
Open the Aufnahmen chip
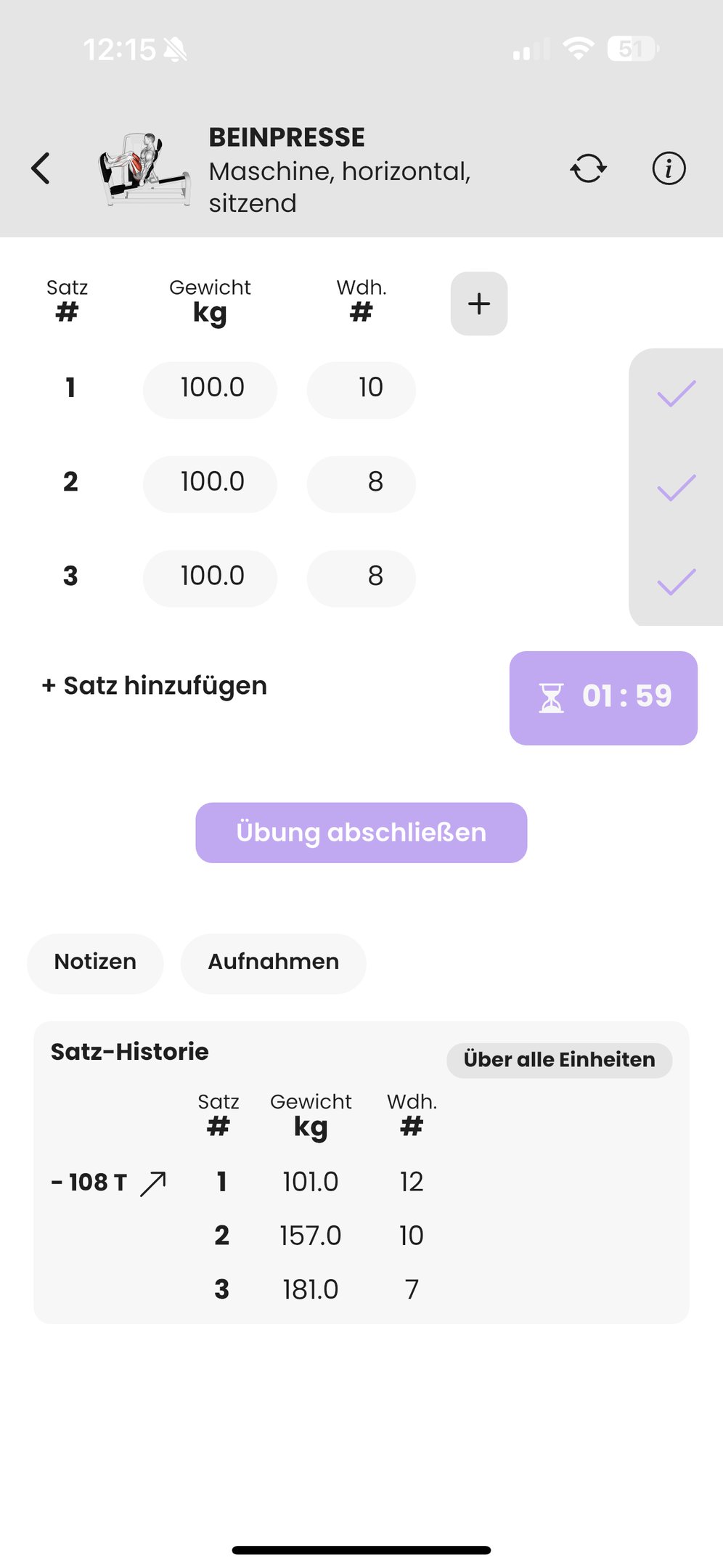(x=273, y=963)
